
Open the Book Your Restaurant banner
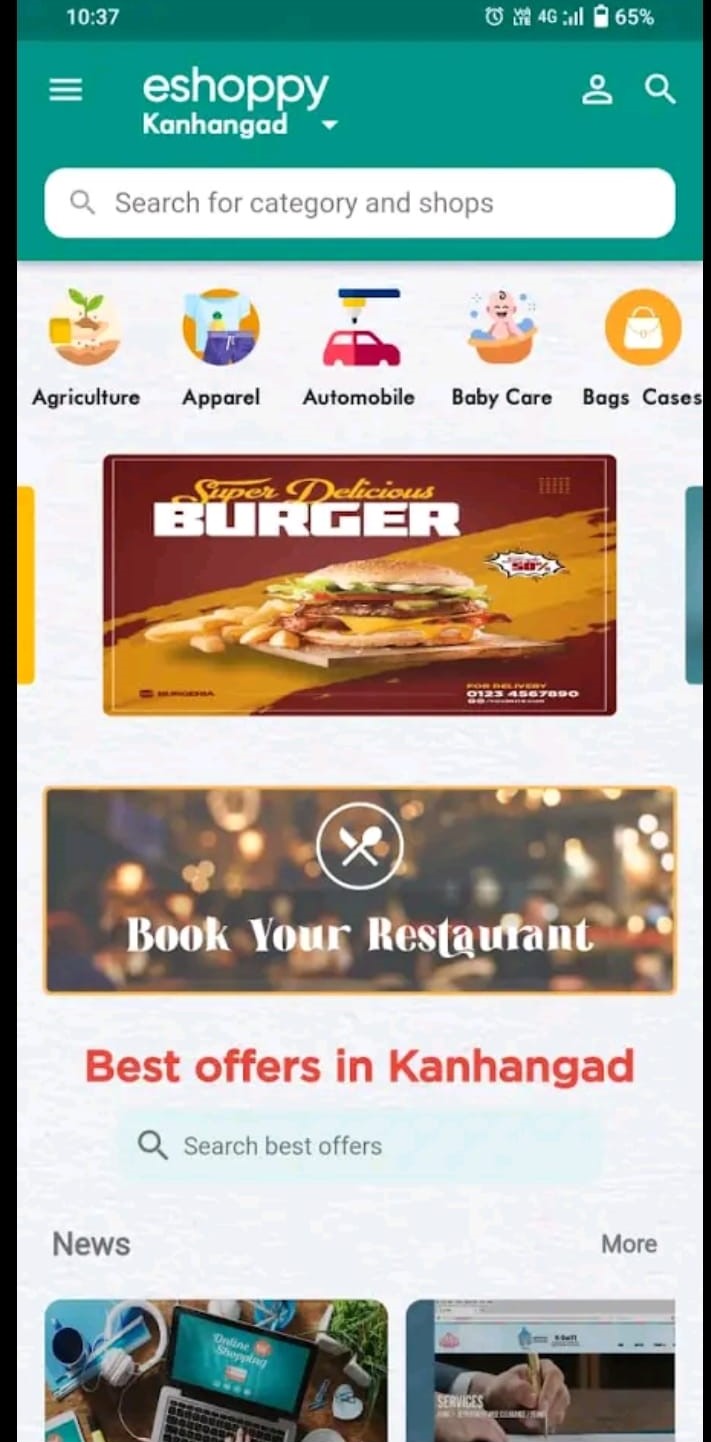[360, 890]
